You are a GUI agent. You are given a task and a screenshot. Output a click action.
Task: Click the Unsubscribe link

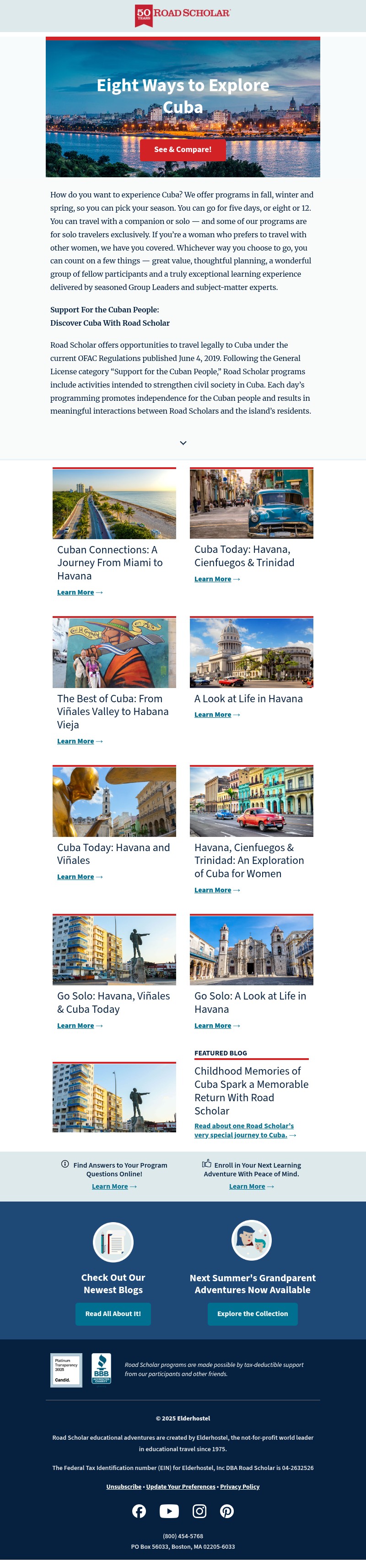124,1486
